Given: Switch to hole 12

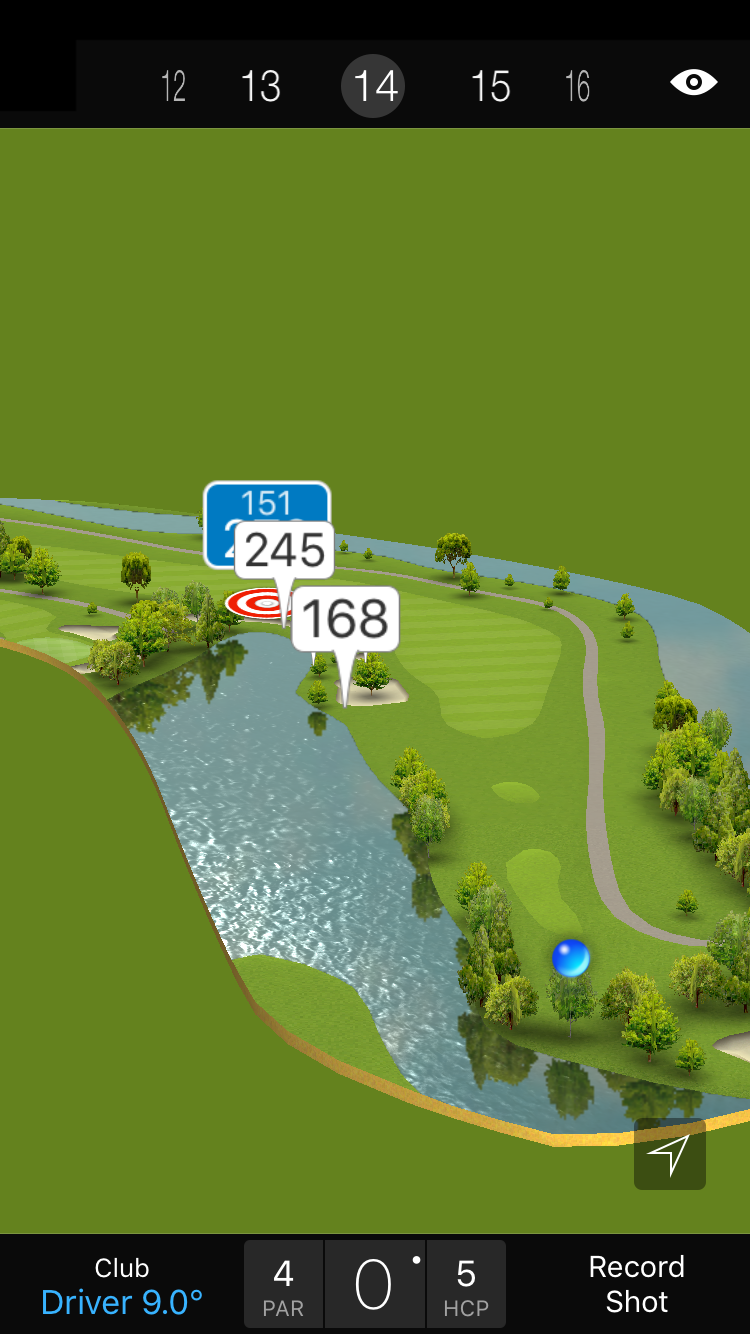Looking at the screenshot, I should pos(173,87).
